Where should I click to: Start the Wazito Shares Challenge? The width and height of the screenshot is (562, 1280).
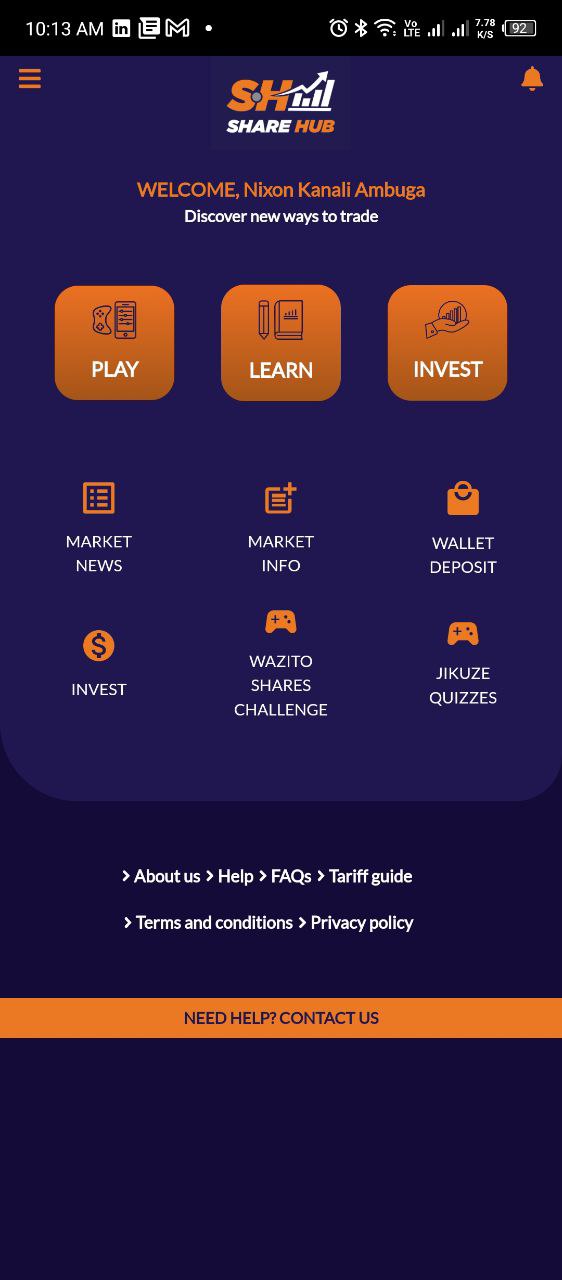281,663
